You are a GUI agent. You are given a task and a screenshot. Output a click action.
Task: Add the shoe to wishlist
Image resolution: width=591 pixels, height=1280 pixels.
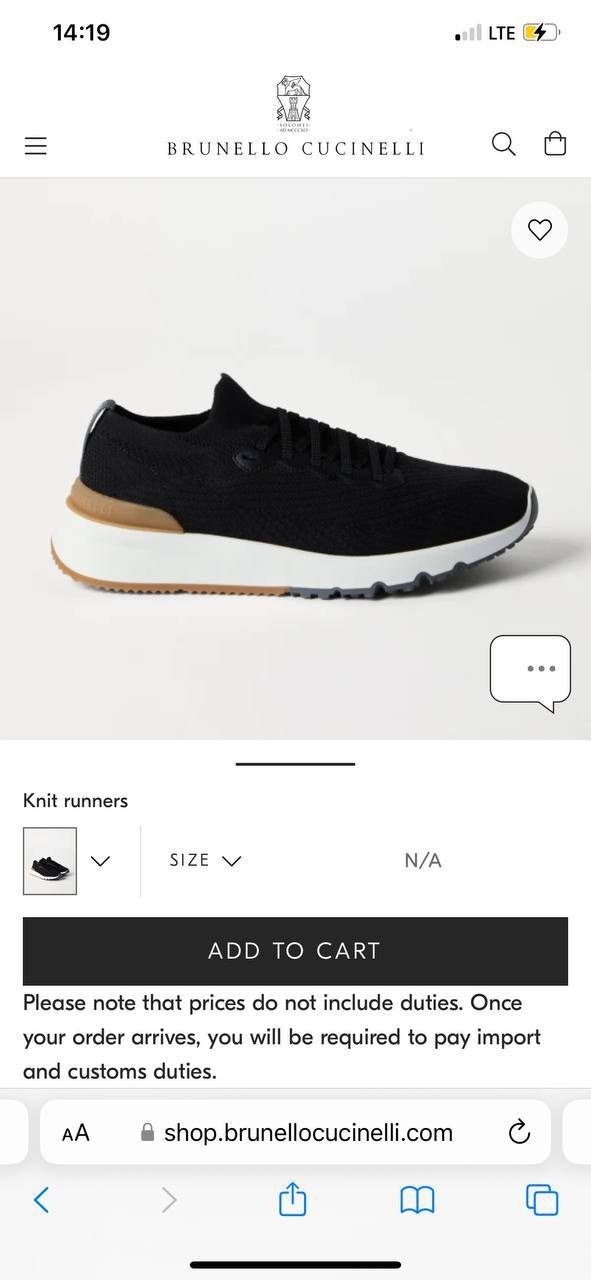(540, 230)
